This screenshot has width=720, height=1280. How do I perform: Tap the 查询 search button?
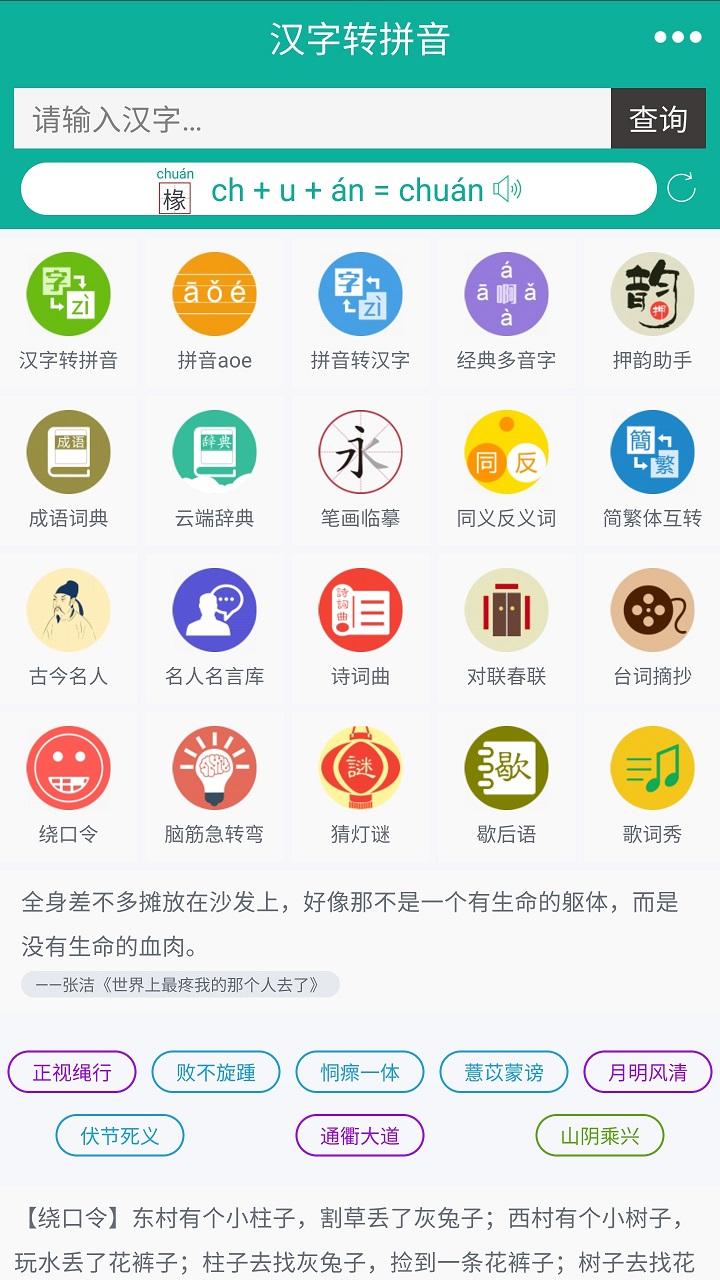[x=658, y=119]
